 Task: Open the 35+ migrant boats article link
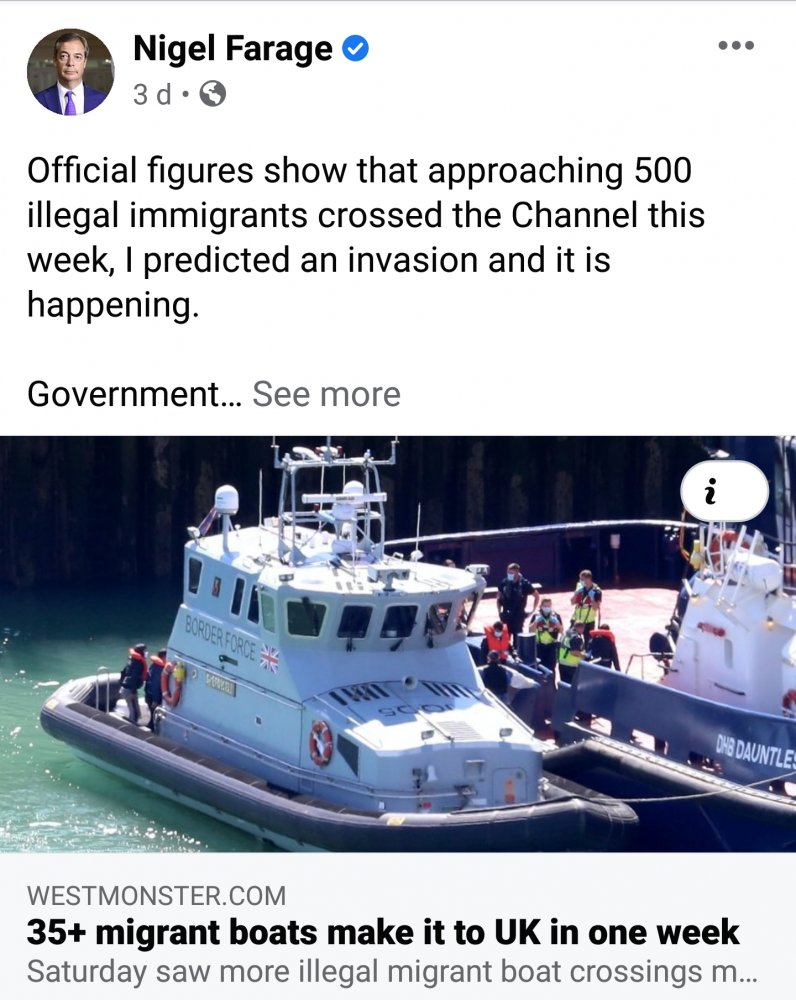tap(383, 932)
